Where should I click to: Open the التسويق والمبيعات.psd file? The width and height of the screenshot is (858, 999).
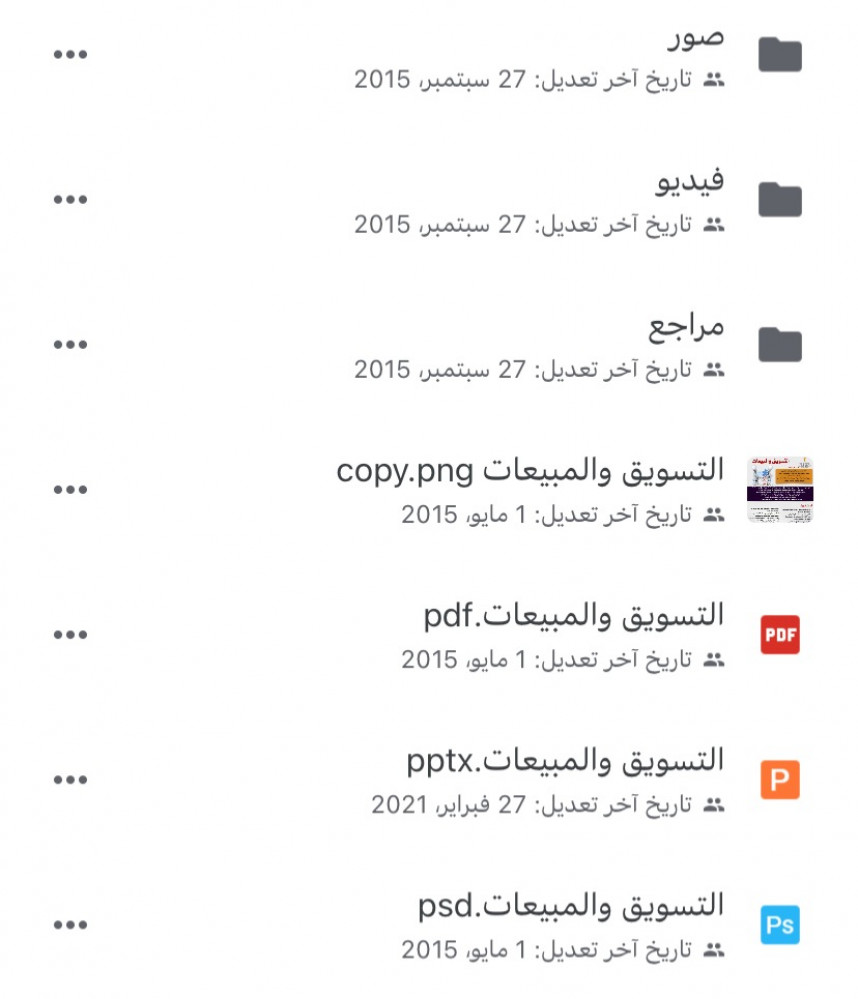click(x=570, y=907)
